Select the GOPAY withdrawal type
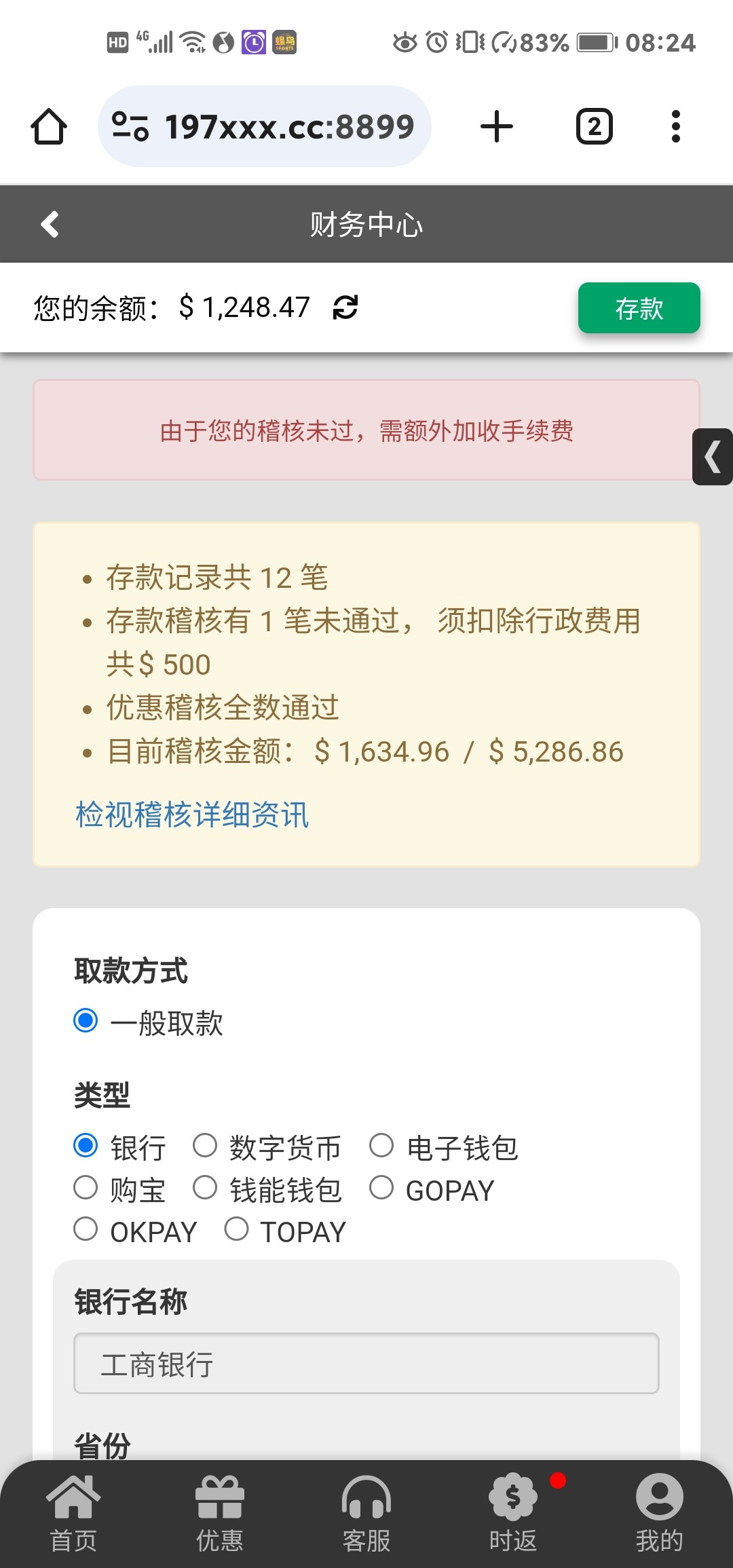 pyautogui.click(x=382, y=1189)
